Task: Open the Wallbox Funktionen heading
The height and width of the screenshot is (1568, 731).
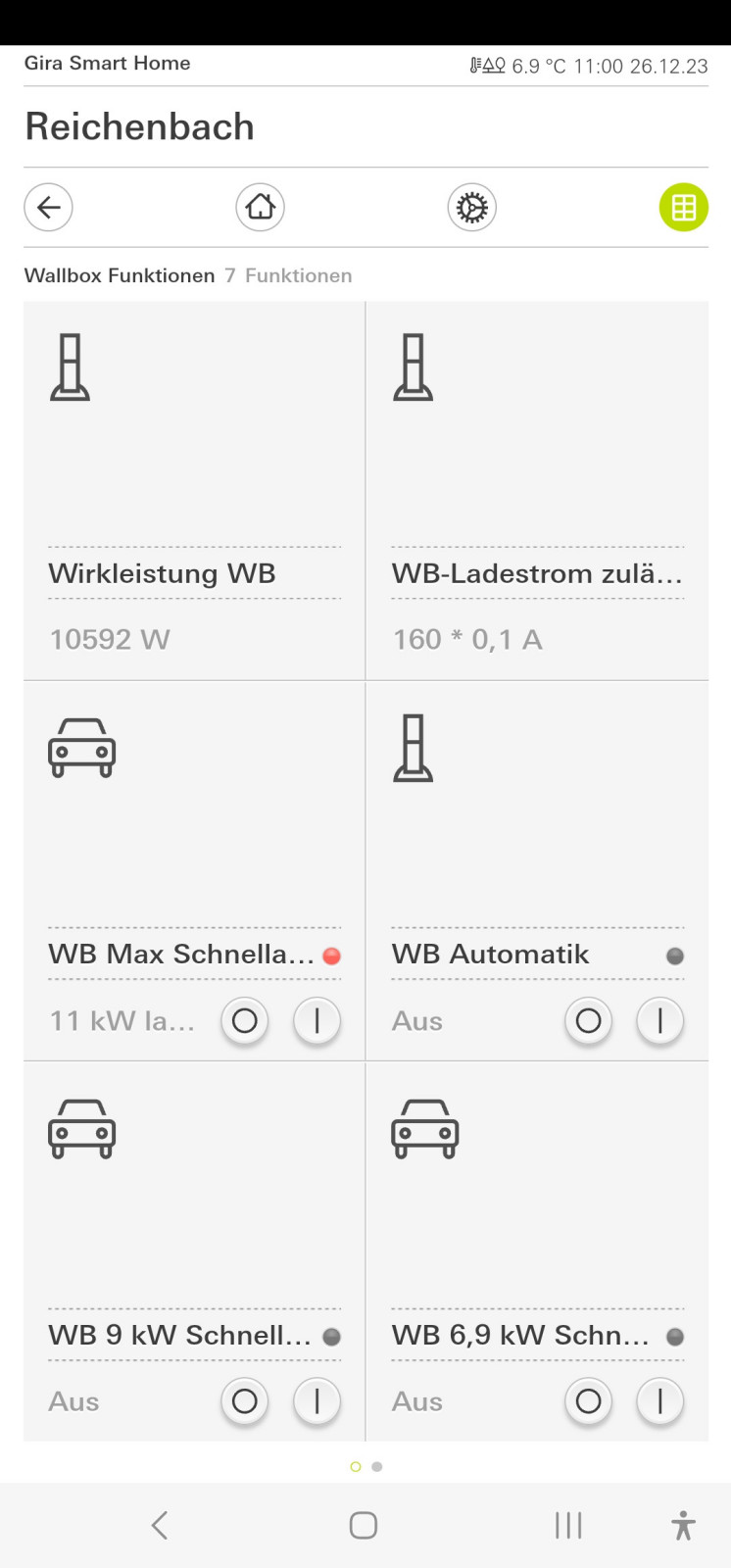Action: (x=119, y=275)
